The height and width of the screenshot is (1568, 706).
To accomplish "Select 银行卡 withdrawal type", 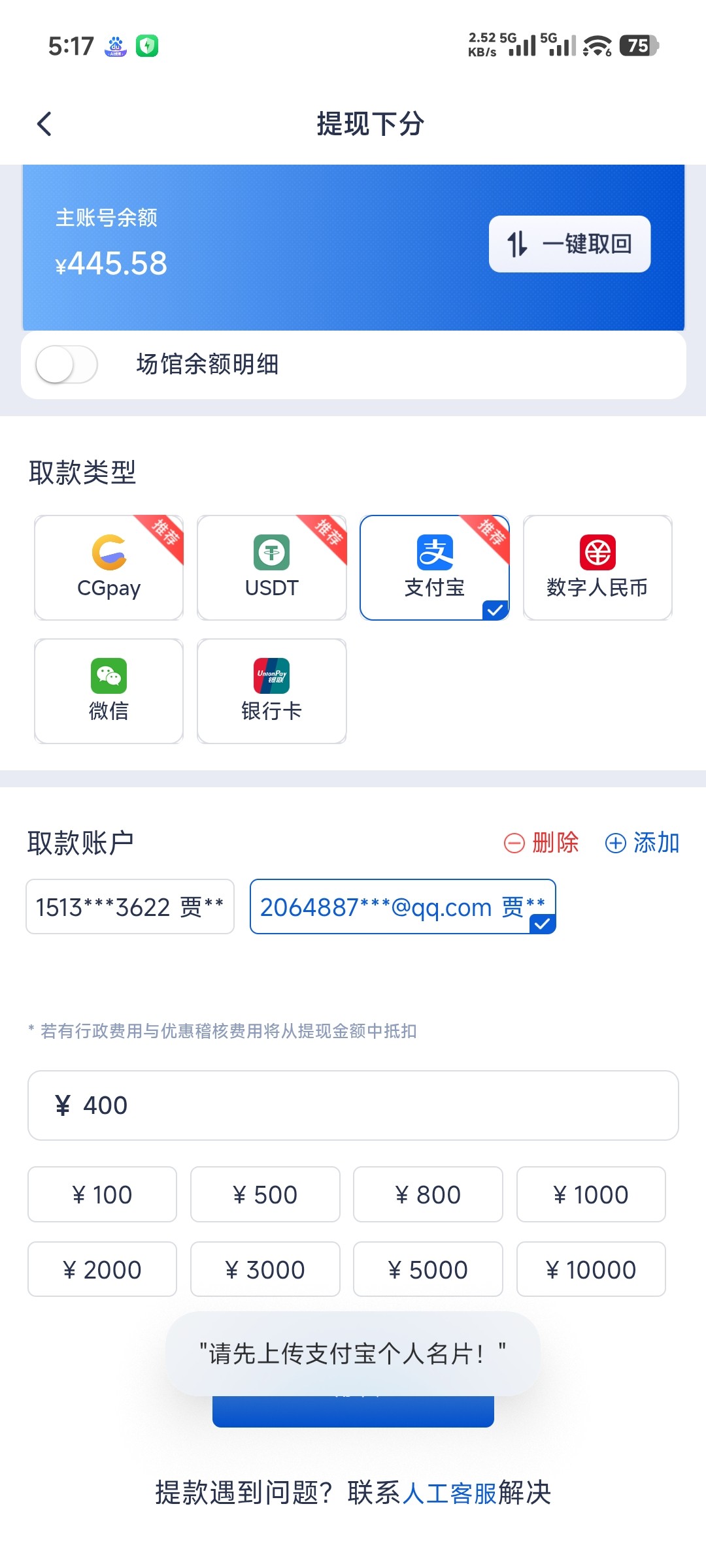I will (272, 691).
